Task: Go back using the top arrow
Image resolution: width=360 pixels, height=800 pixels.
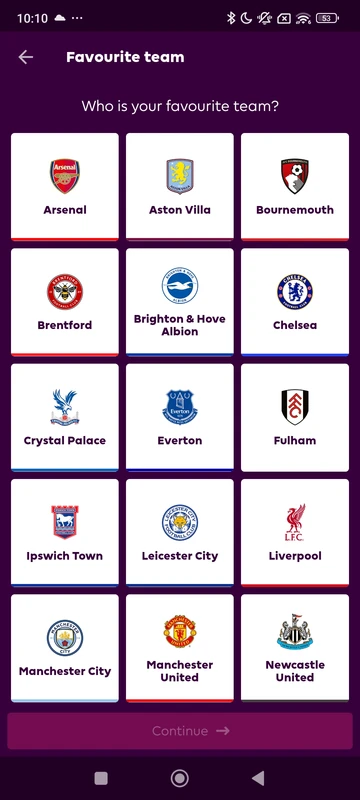Action: coord(25,57)
